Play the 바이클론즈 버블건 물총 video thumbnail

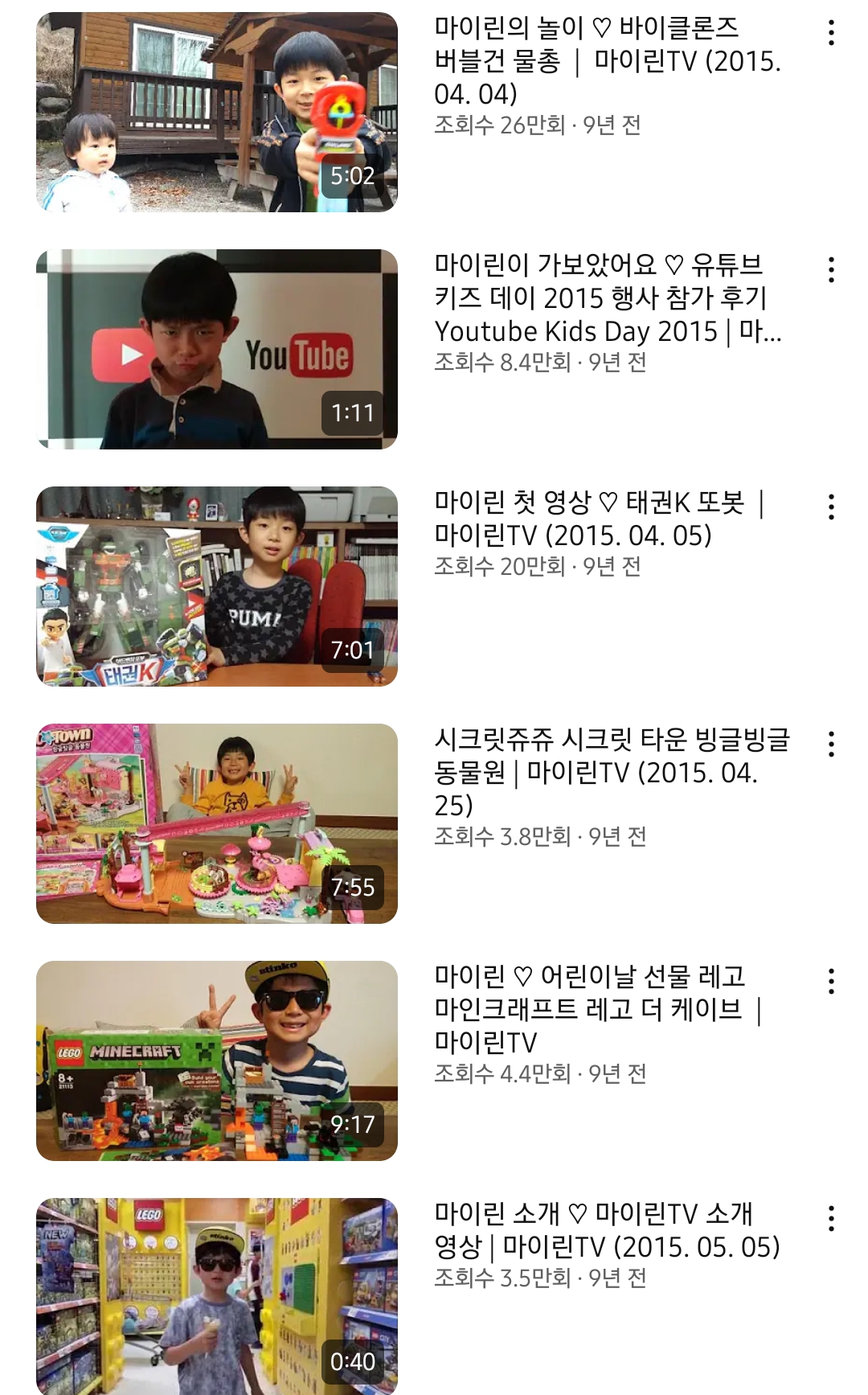point(217,113)
